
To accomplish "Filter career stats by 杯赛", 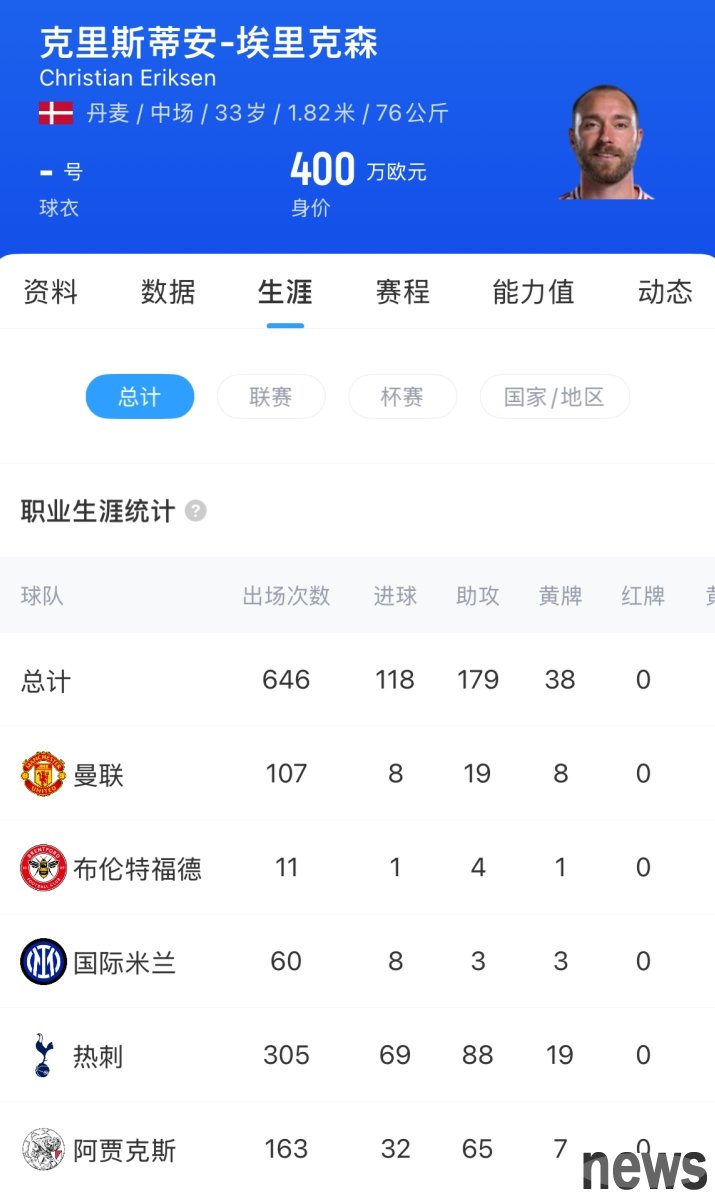I will click(x=402, y=396).
